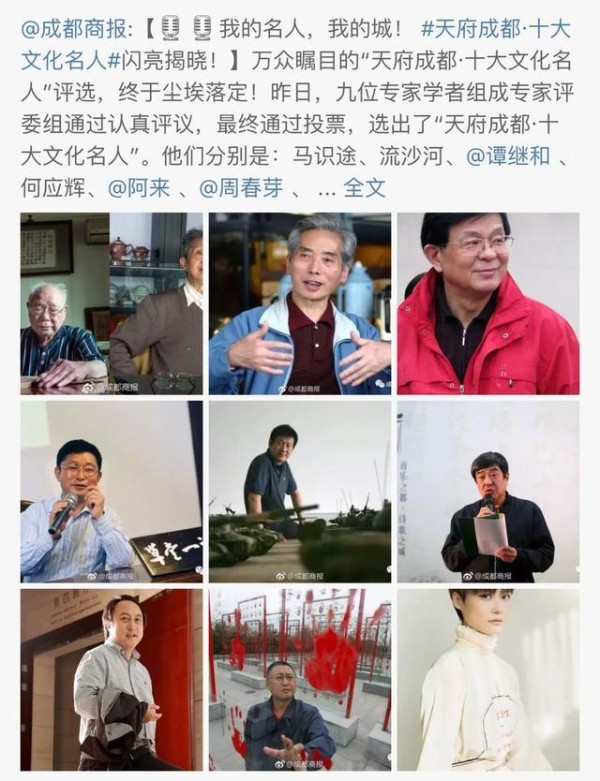Viewport: 600px width, 781px height.
Task: Open photo with red handprints background
Action: pos(300,679)
